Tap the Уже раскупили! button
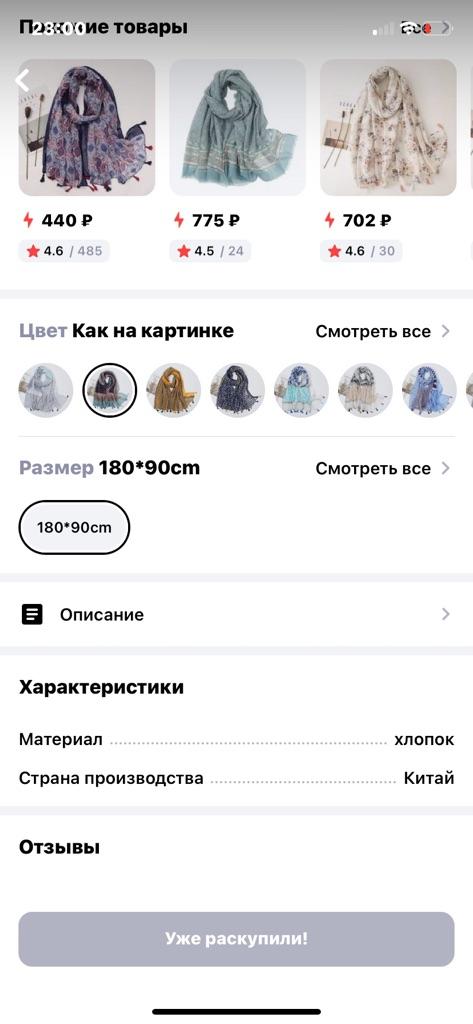This screenshot has width=473, height=1024. [236, 939]
